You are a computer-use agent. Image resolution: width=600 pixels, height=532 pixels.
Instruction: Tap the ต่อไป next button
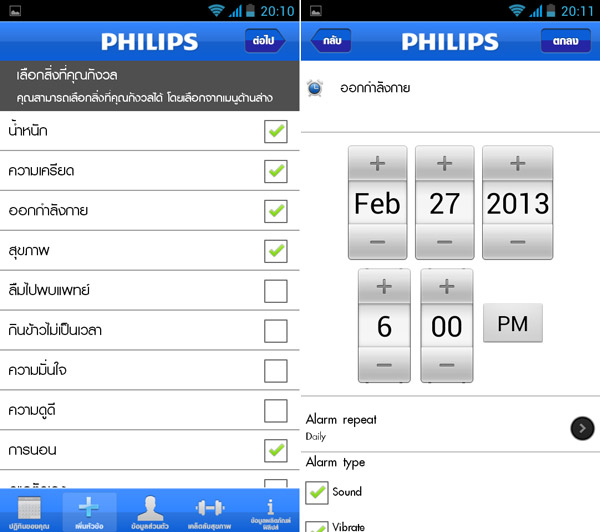pos(266,42)
